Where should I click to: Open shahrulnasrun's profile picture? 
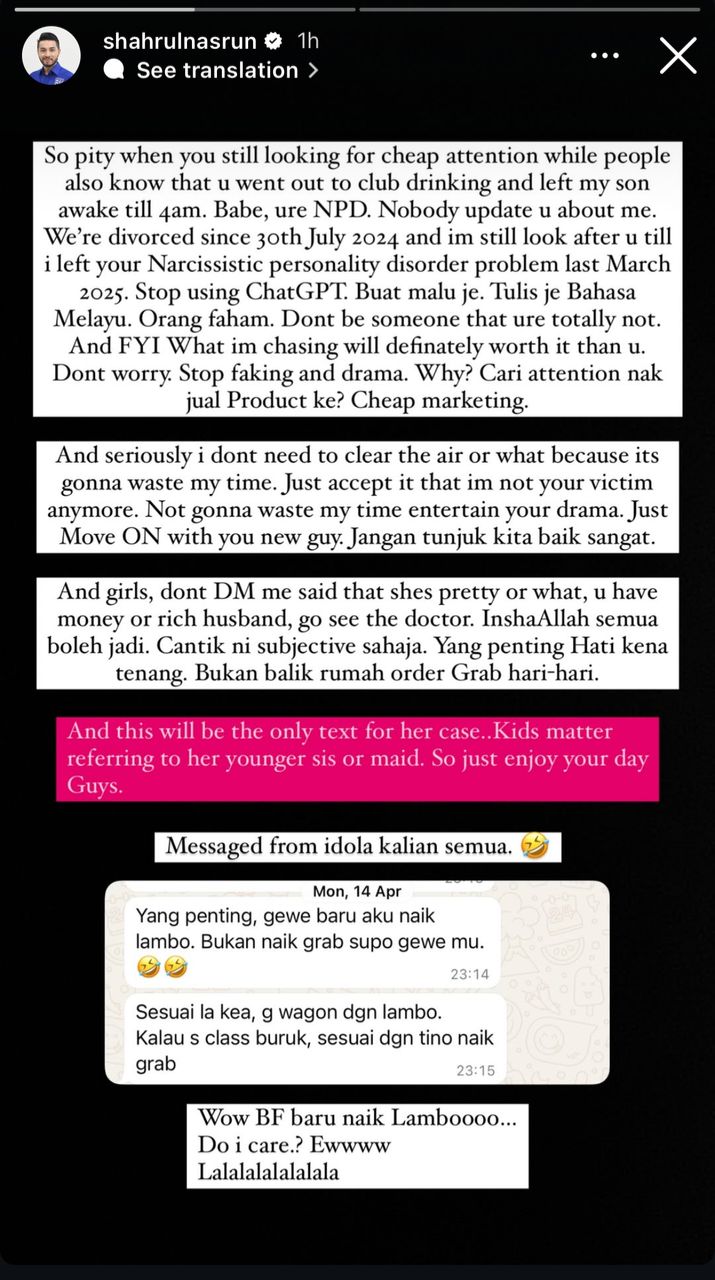(x=51, y=56)
